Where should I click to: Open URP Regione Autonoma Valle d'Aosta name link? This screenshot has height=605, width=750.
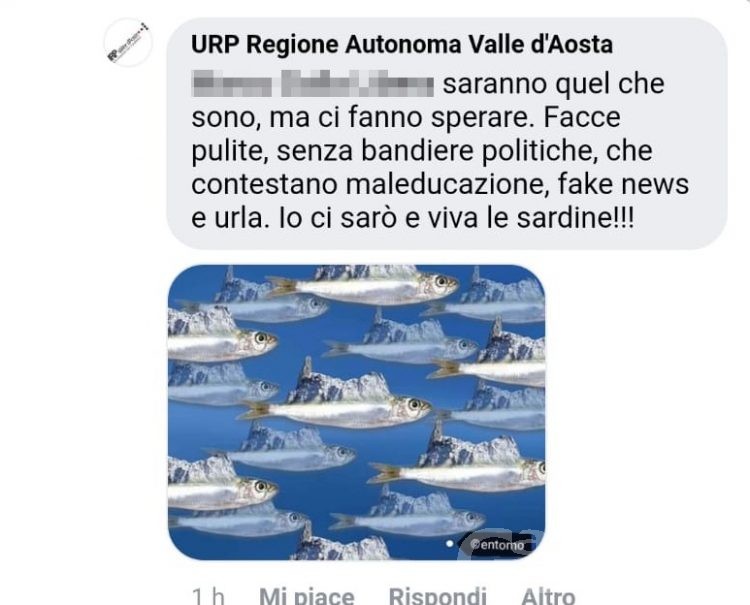[x=402, y=46]
